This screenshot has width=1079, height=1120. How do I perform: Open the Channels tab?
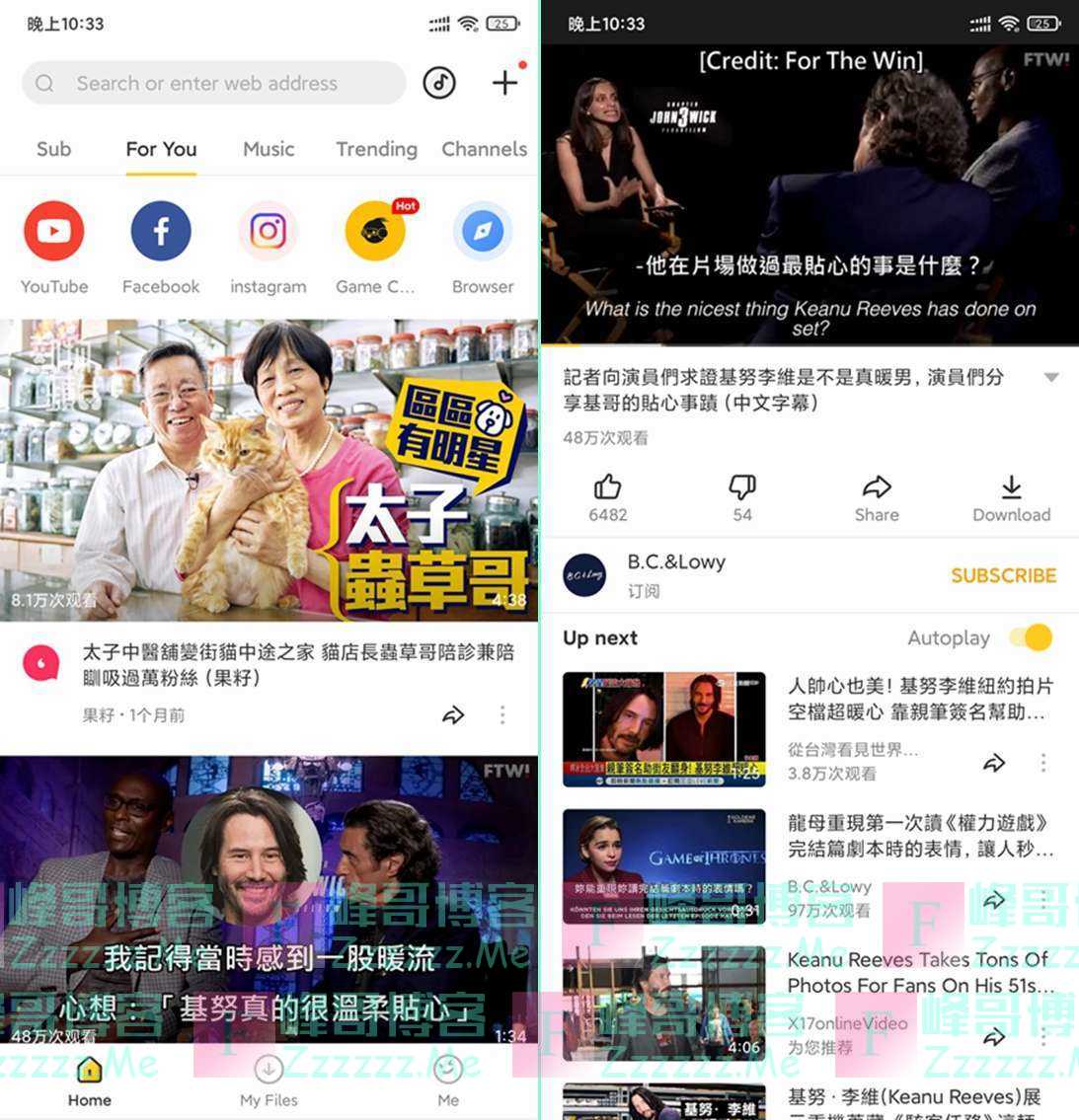pos(484,149)
